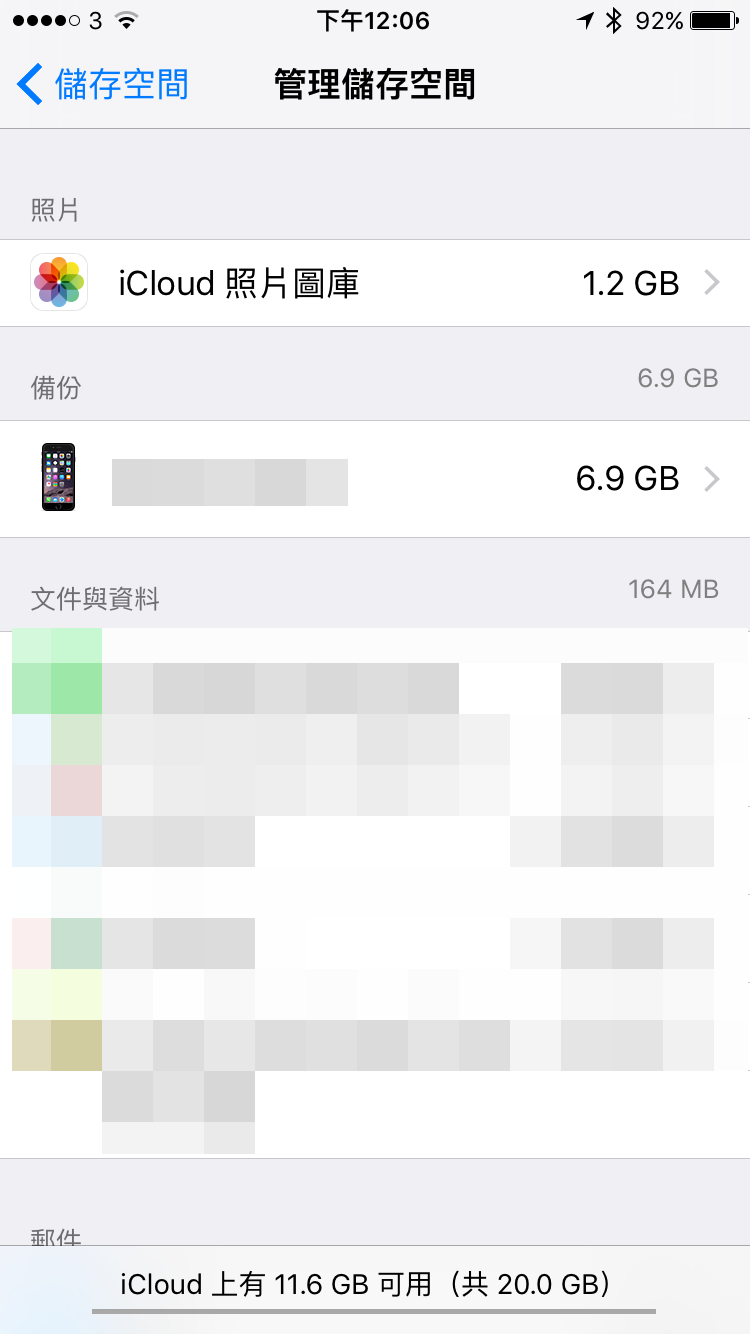Open iCloud 照片圖庫 storage details

375,284
